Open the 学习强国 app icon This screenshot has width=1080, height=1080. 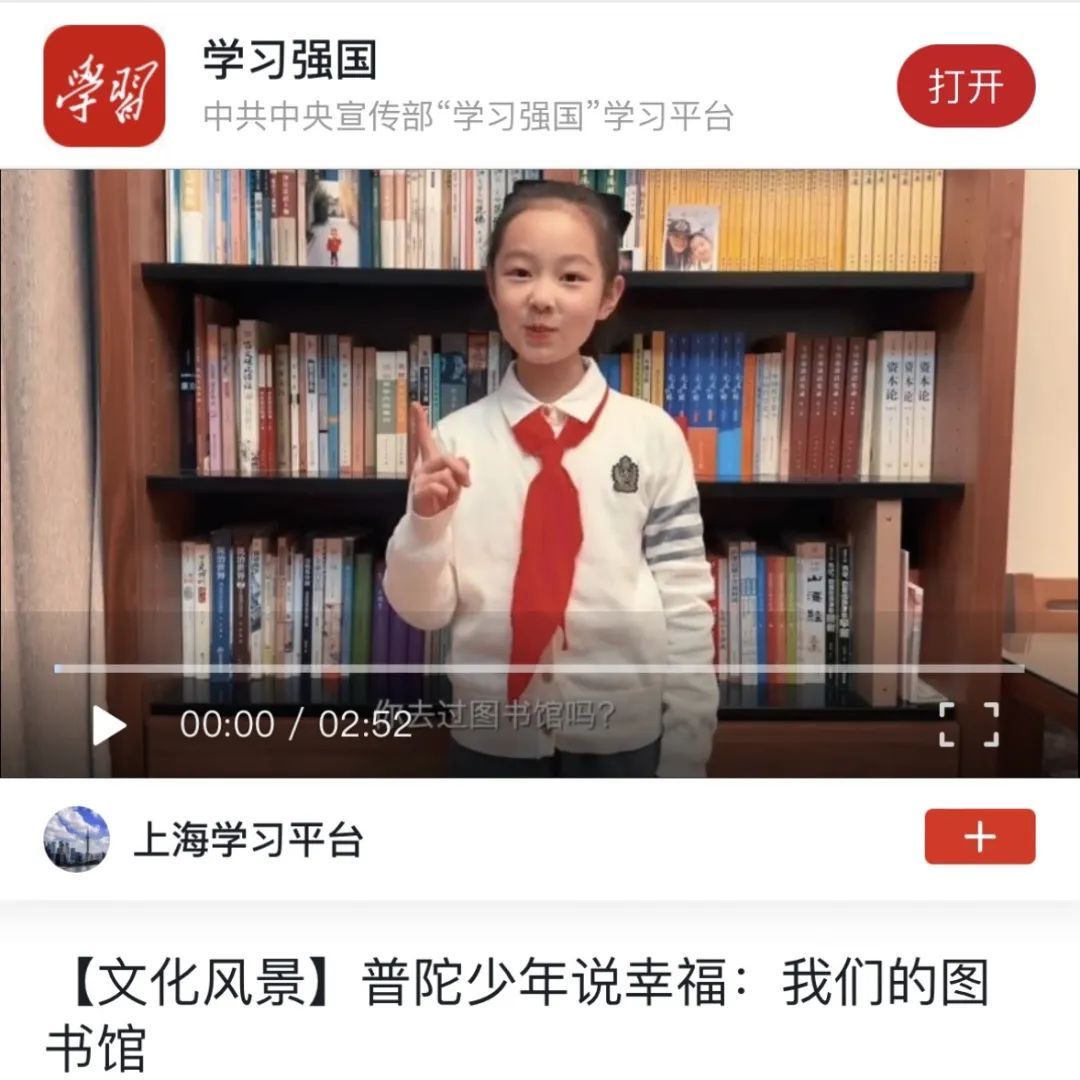click(x=104, y=86)
